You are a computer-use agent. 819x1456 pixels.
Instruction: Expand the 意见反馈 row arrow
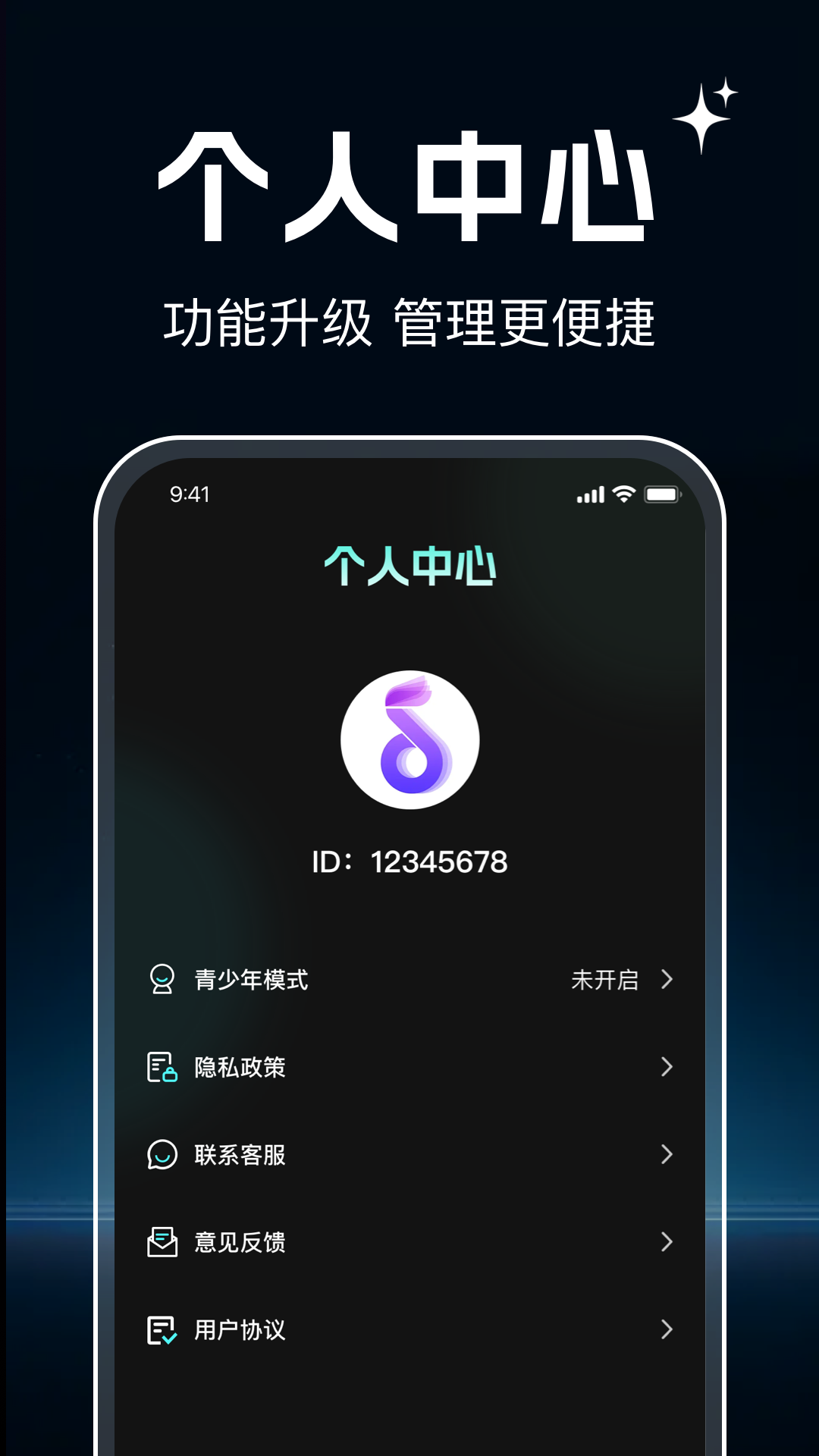pyautogui.click(x=667, y=1243)
